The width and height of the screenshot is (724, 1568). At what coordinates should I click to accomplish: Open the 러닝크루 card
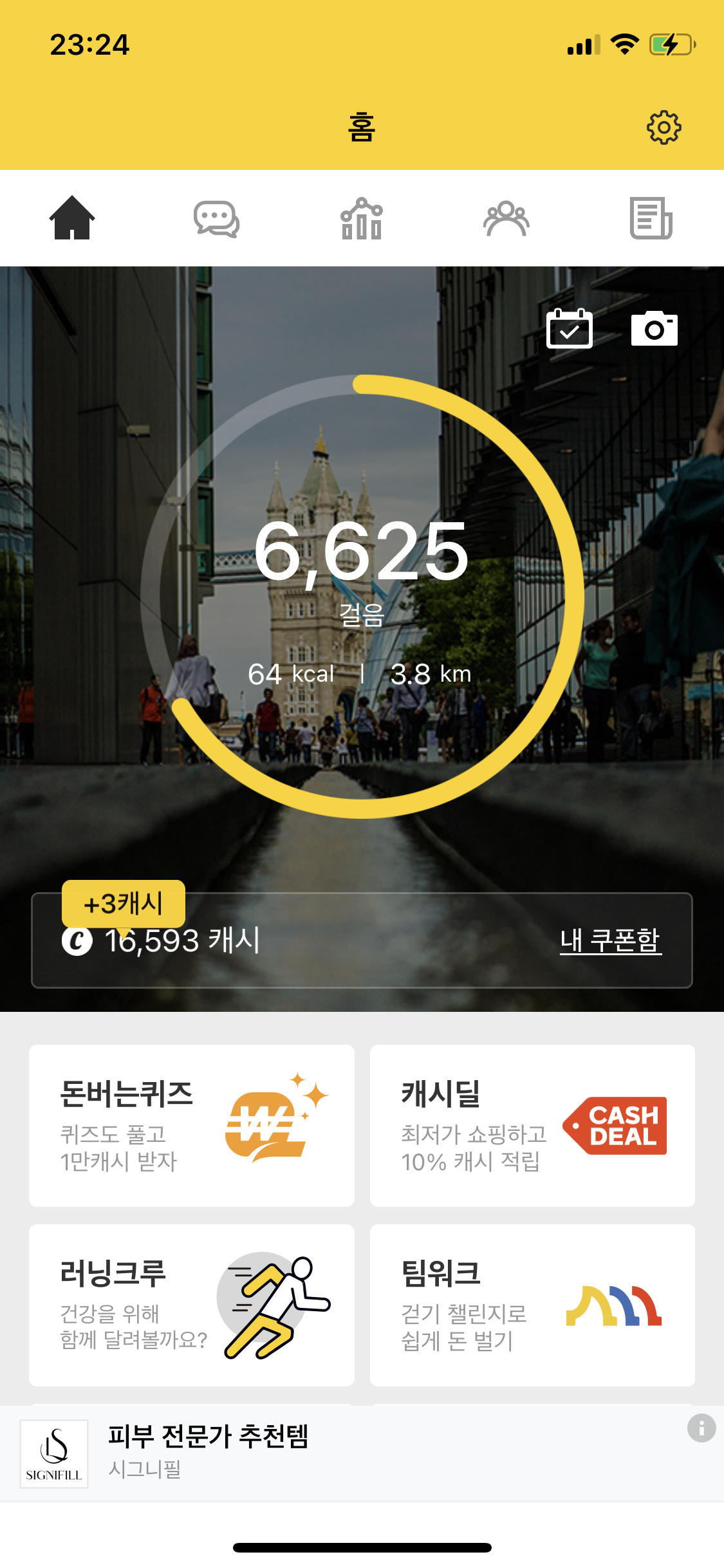pos(192,1305)
